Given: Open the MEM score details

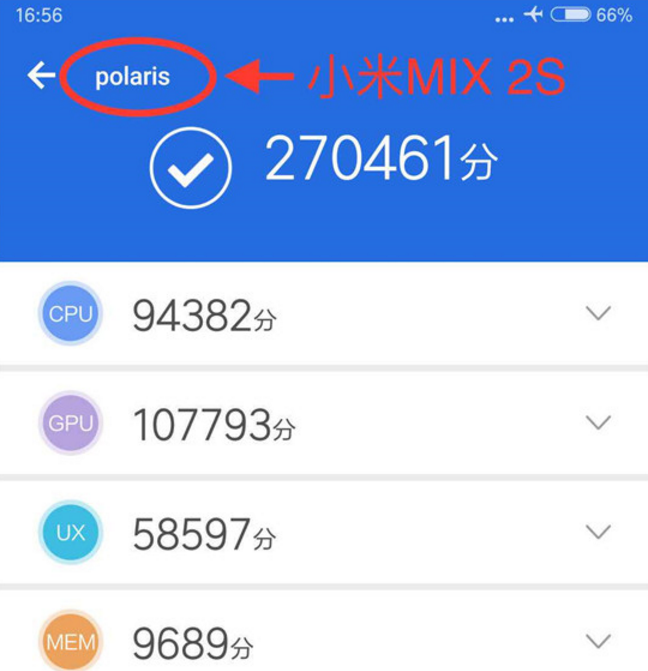Looking at the screenshot, I should (x=598, y=640).
